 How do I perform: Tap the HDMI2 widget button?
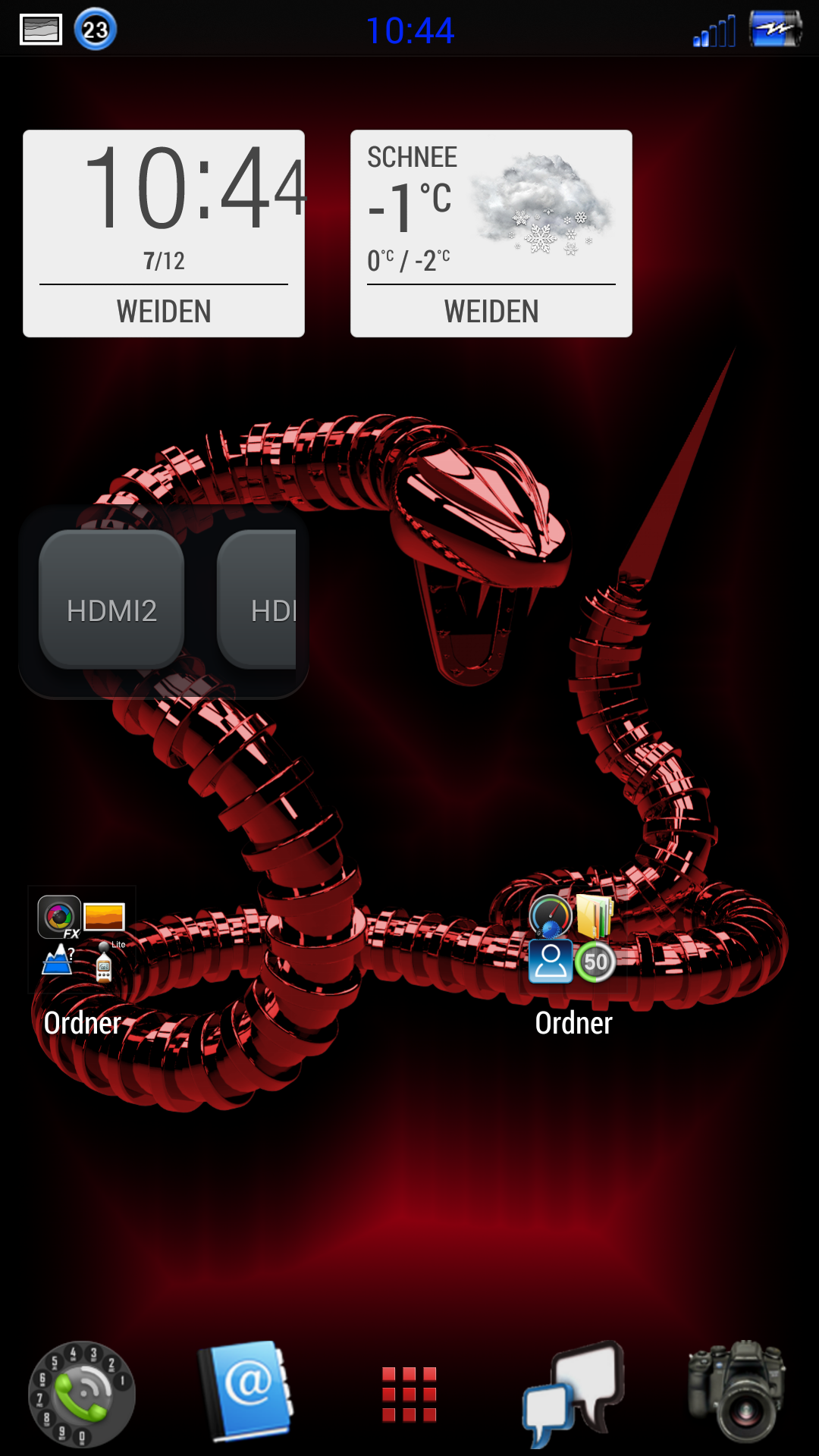tap(111, 600)
